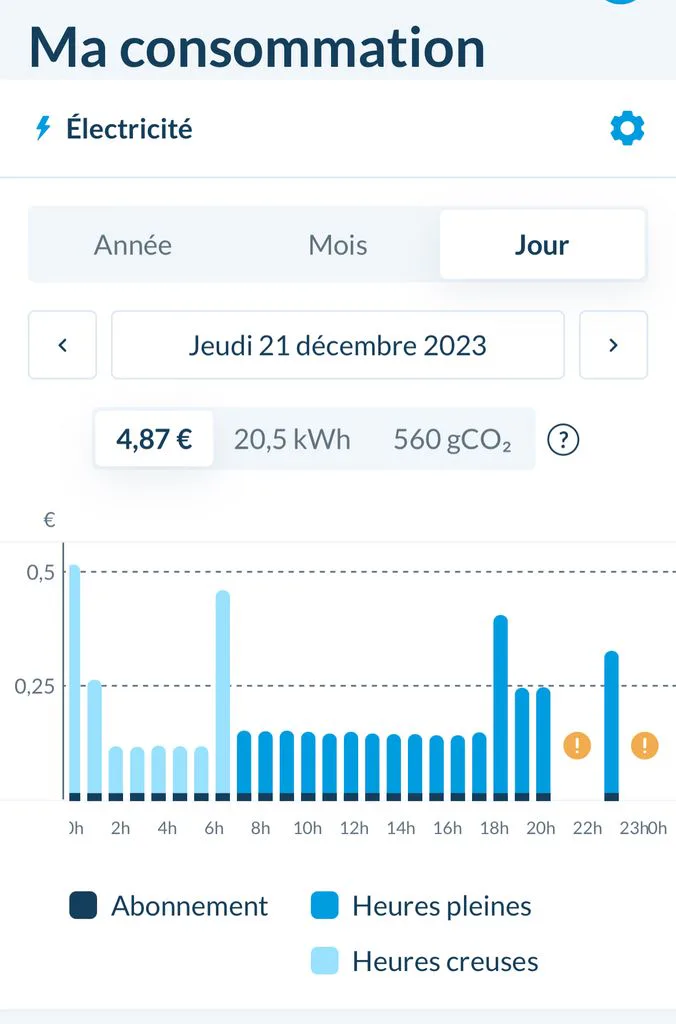Go to the previous day

tap(63, 345)
